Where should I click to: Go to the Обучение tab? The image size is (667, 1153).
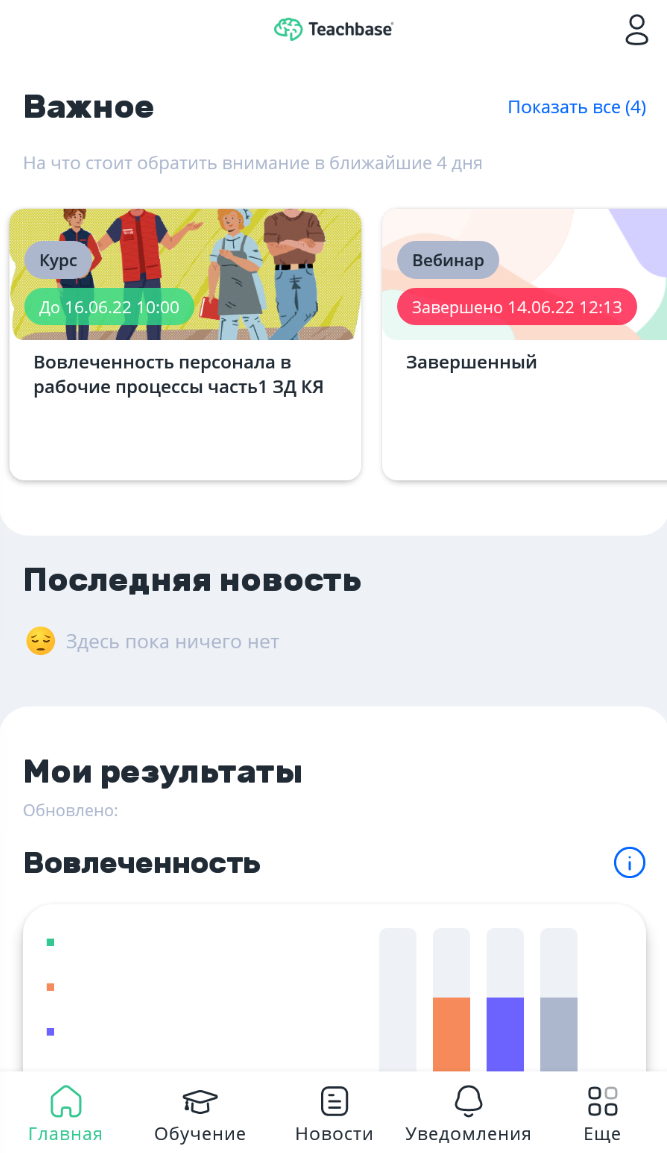pyautogui.click(x=200, y=1114)
